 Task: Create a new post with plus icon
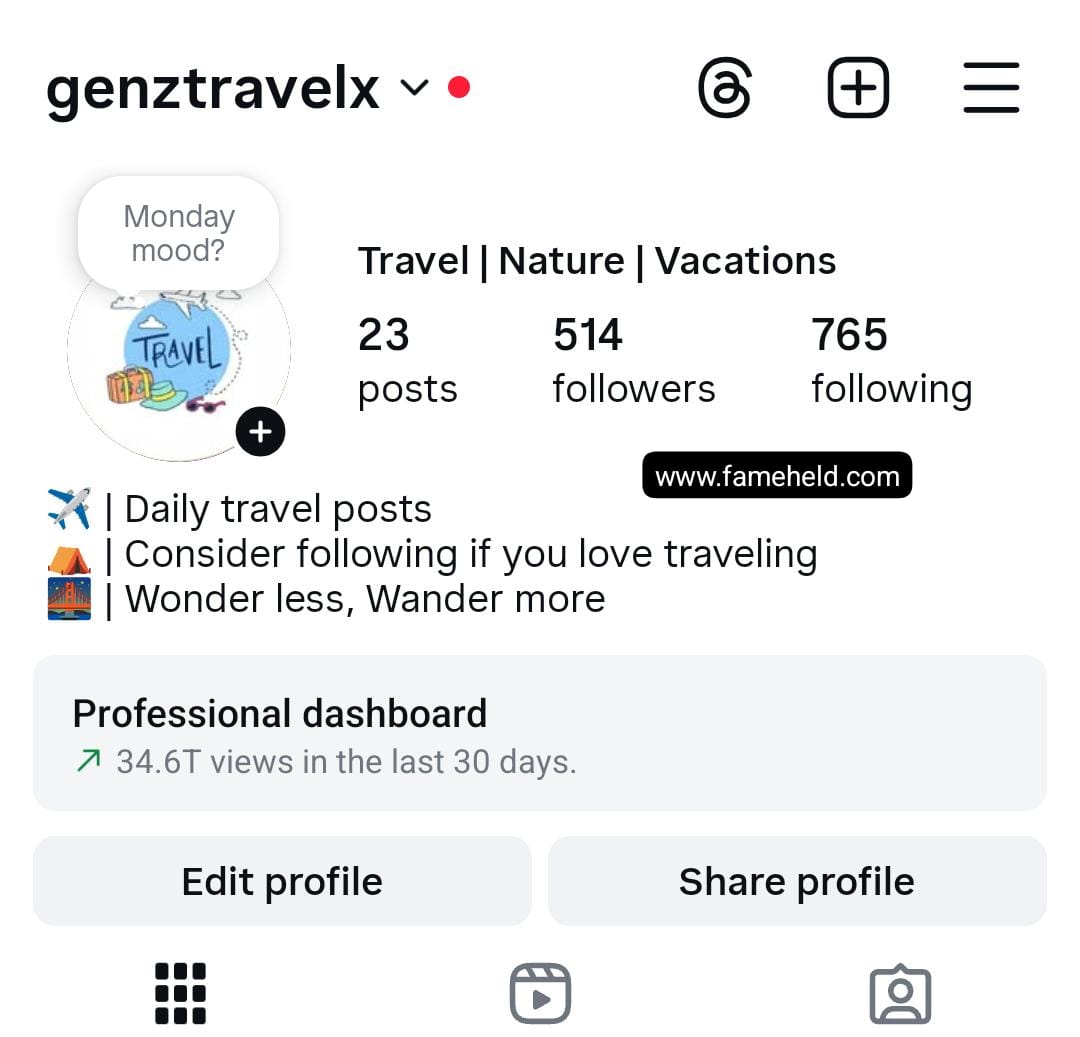click(x=858, y=89)
